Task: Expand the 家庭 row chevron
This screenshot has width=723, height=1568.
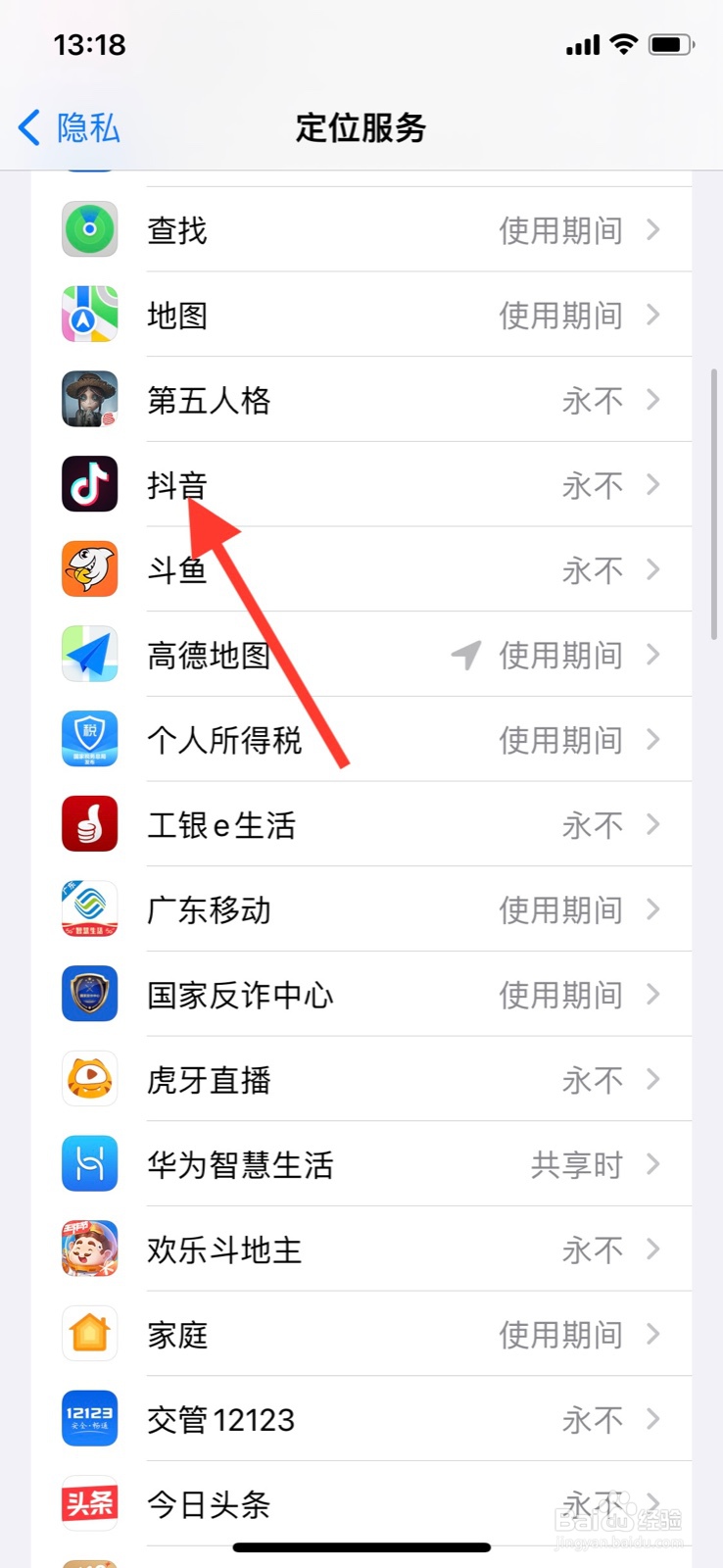Action: pyautogui.click(x=652, y=1333)
